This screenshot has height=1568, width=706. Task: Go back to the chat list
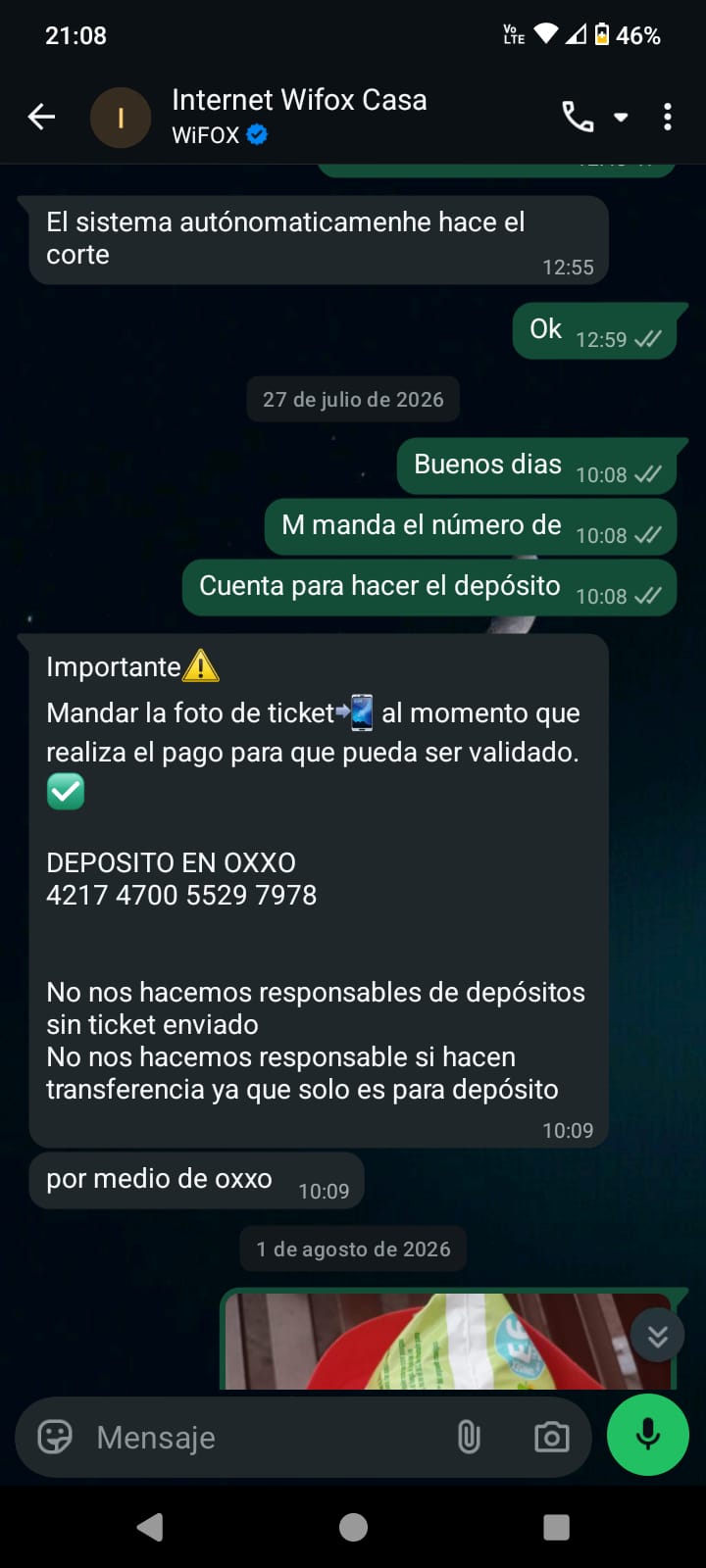pos(41,117)
